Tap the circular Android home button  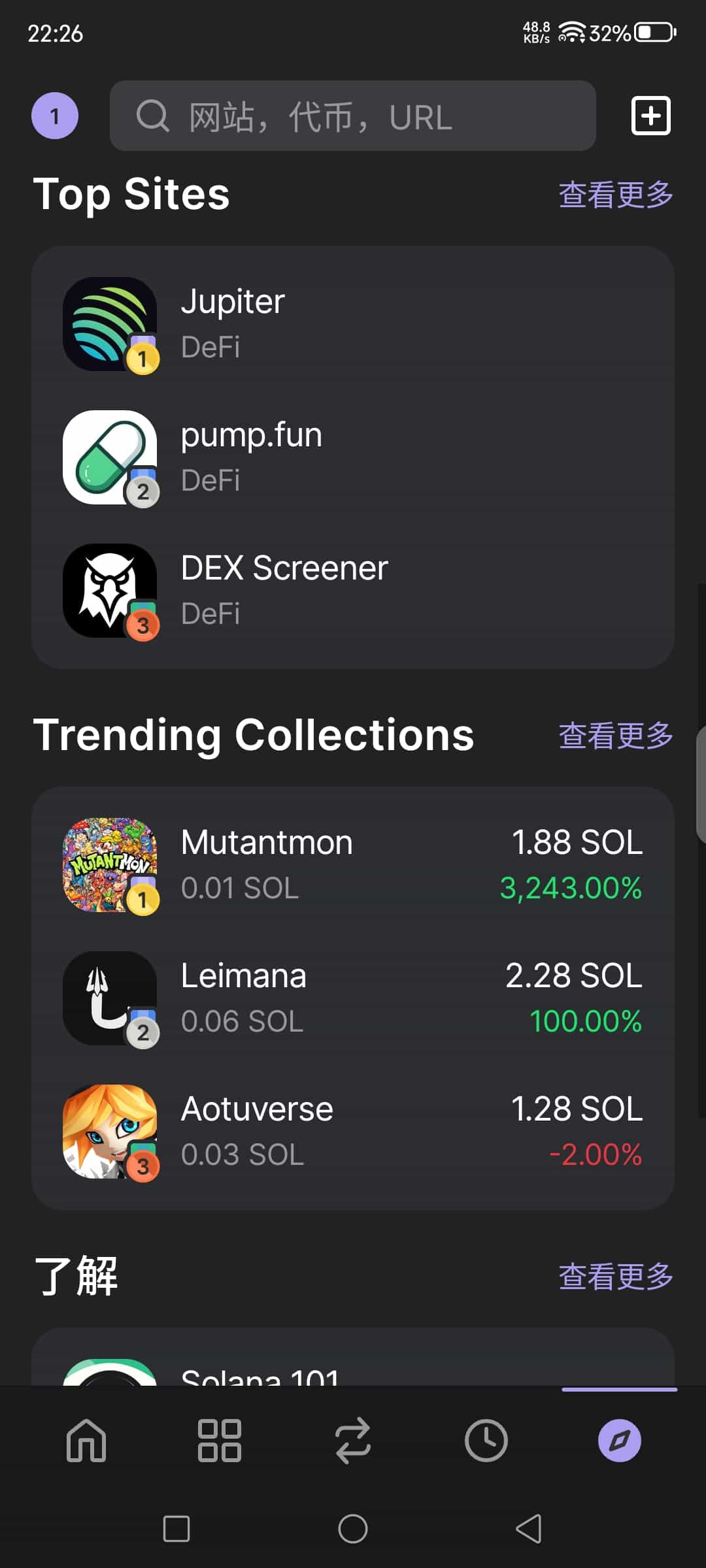pos(353,1529)
